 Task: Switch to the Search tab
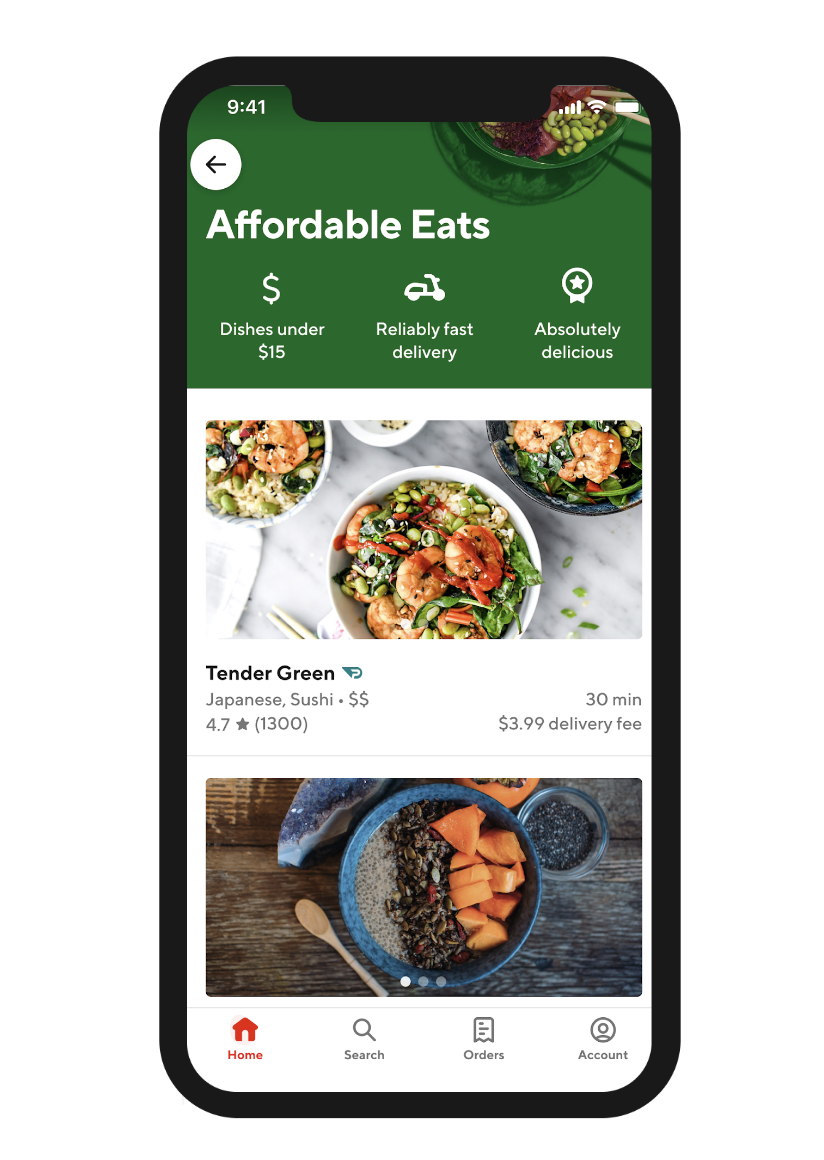[x=364, y=1039]
